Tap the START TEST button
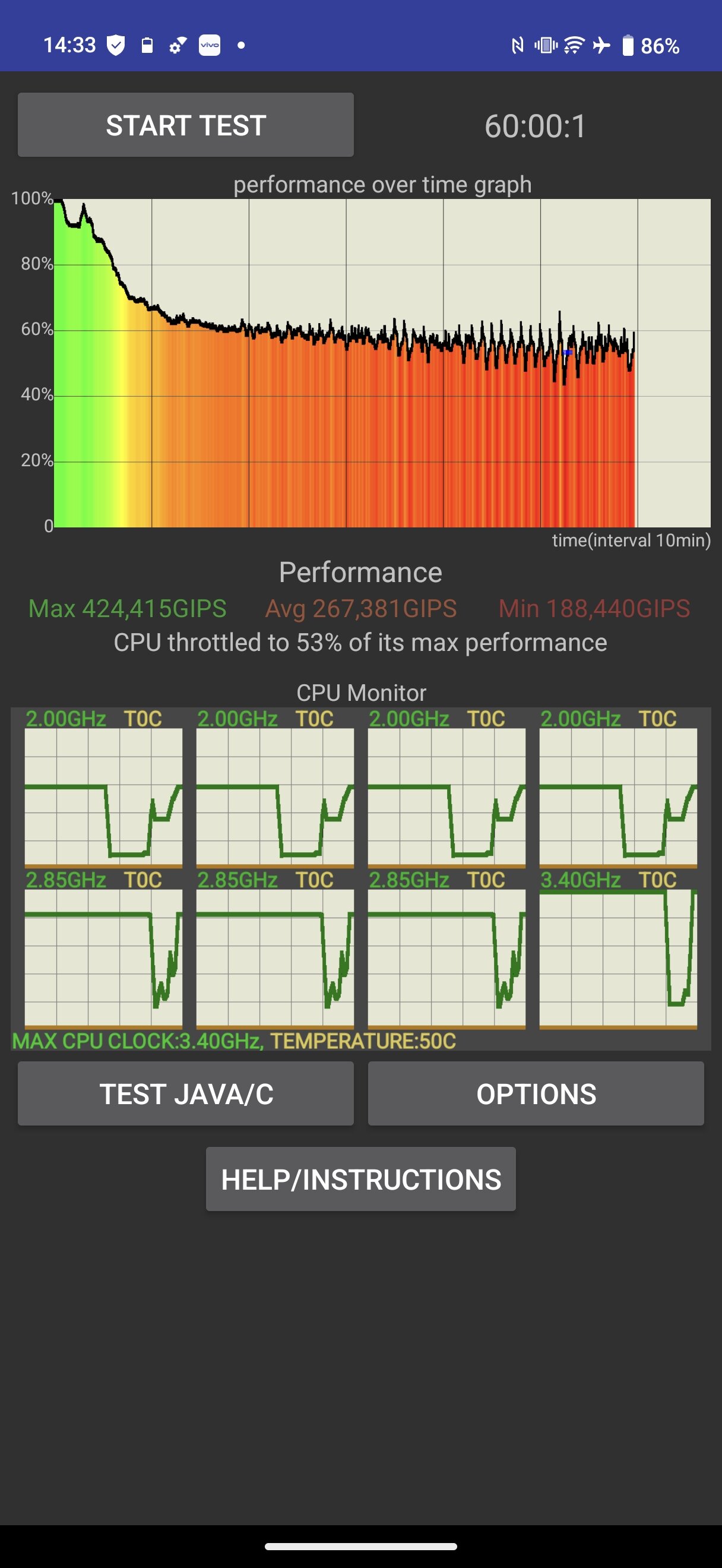 185,125
